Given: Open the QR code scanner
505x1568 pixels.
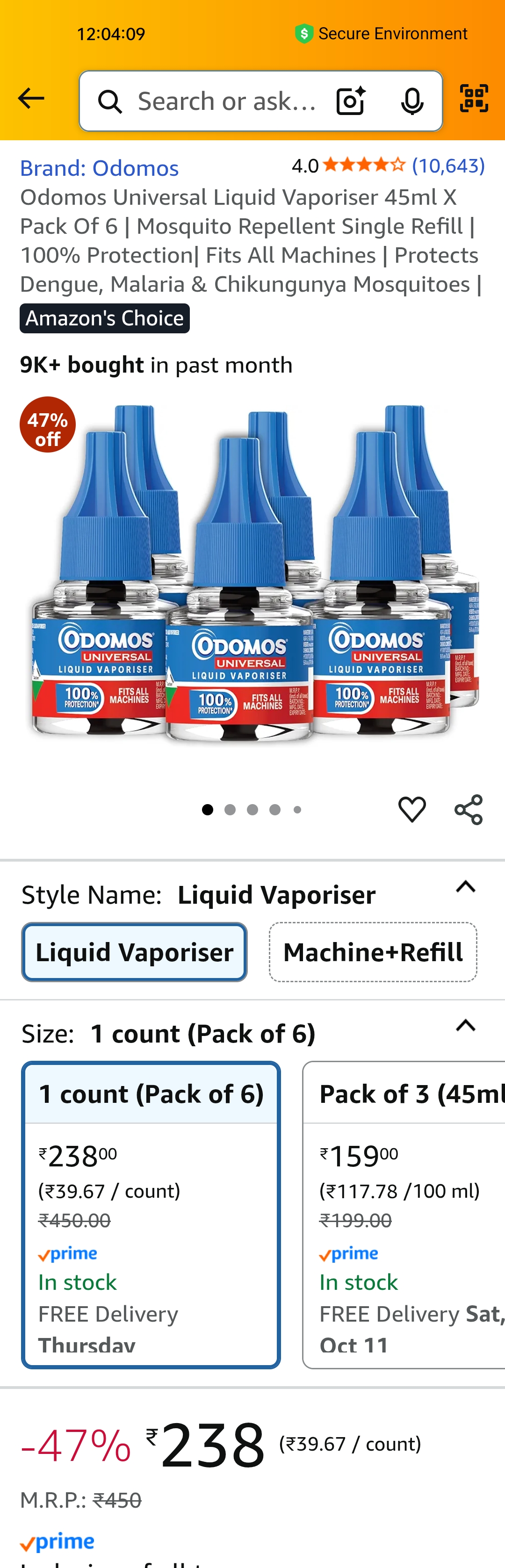Looking at the screenshot, I should [473, 98].
